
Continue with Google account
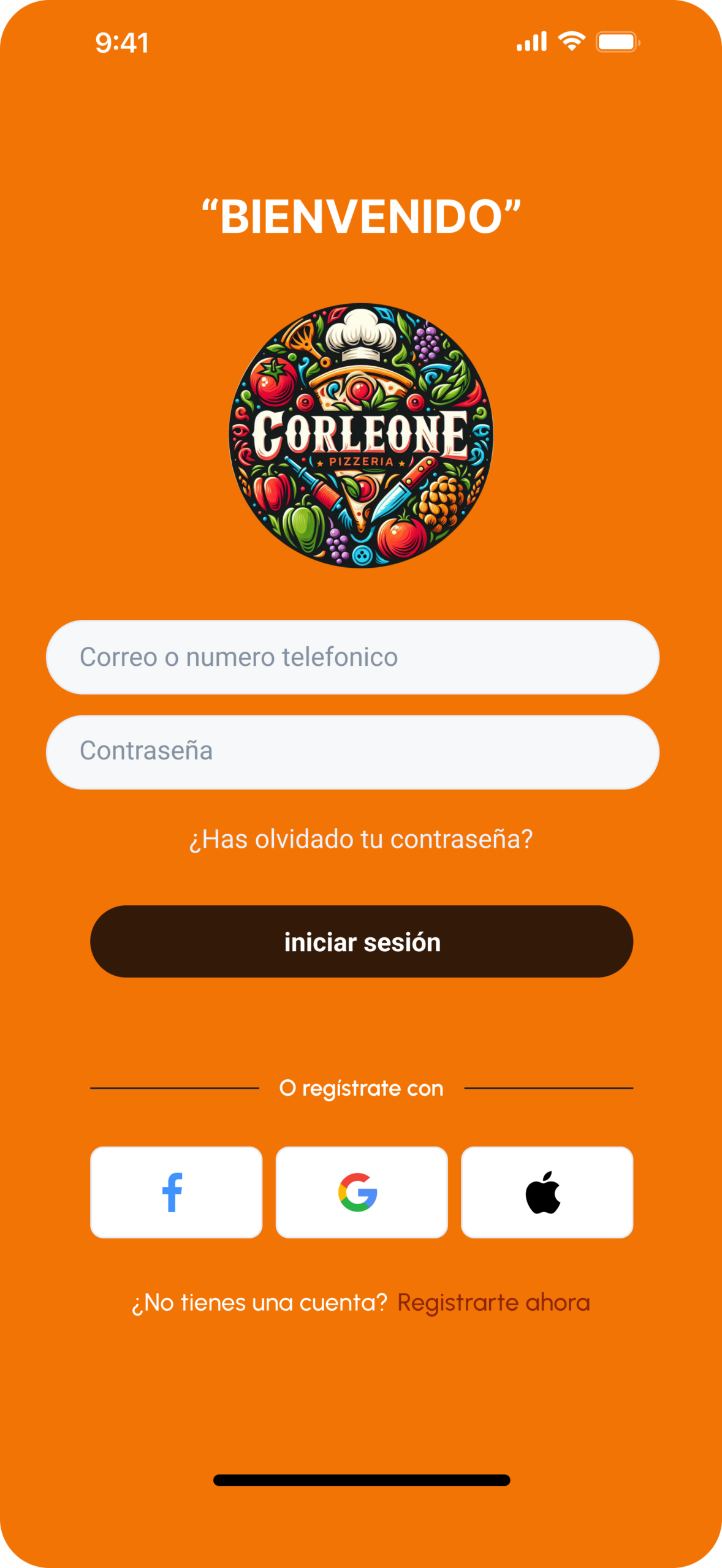tap(361, 1192)
